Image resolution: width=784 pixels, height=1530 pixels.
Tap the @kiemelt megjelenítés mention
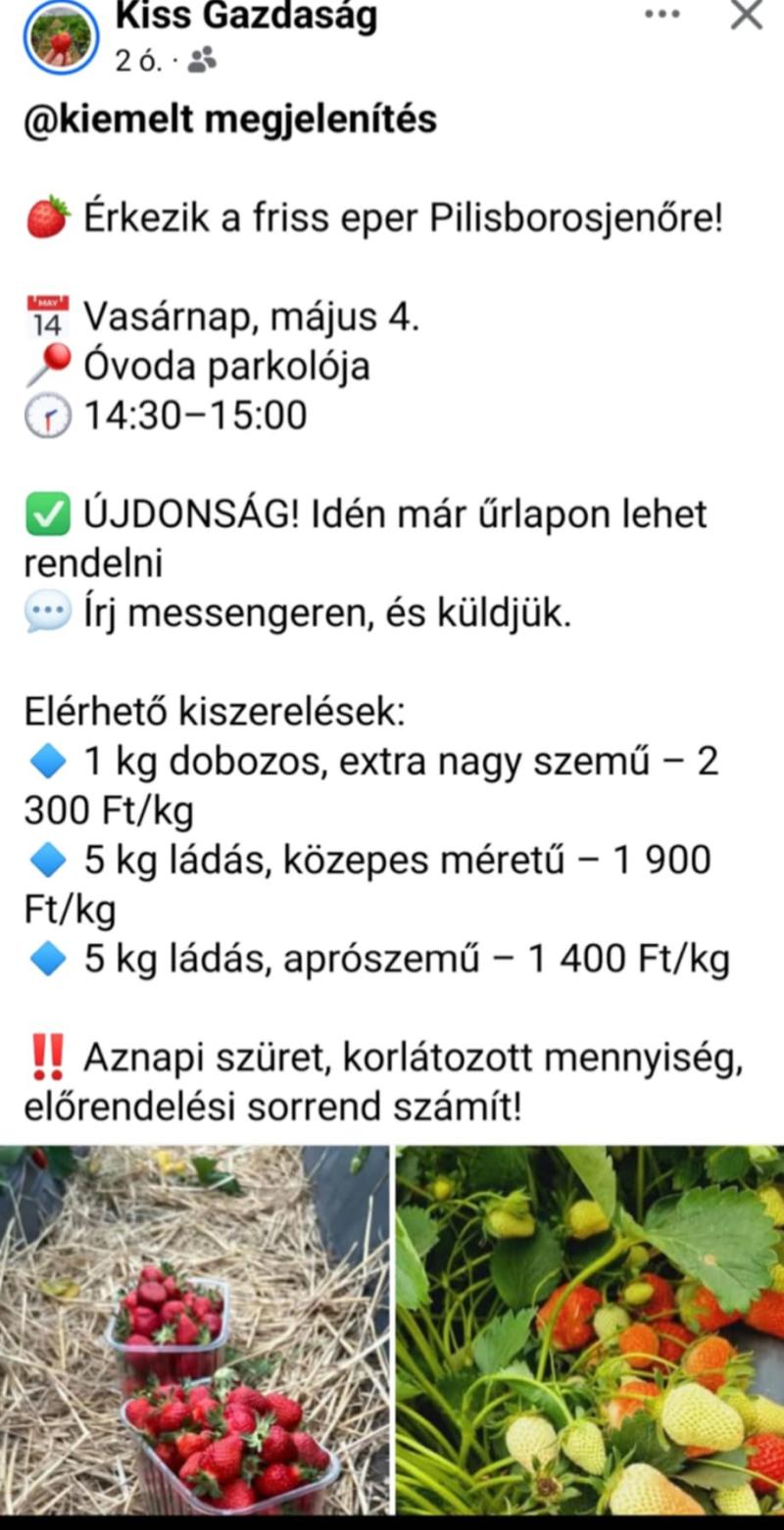[x=230, y=120]
